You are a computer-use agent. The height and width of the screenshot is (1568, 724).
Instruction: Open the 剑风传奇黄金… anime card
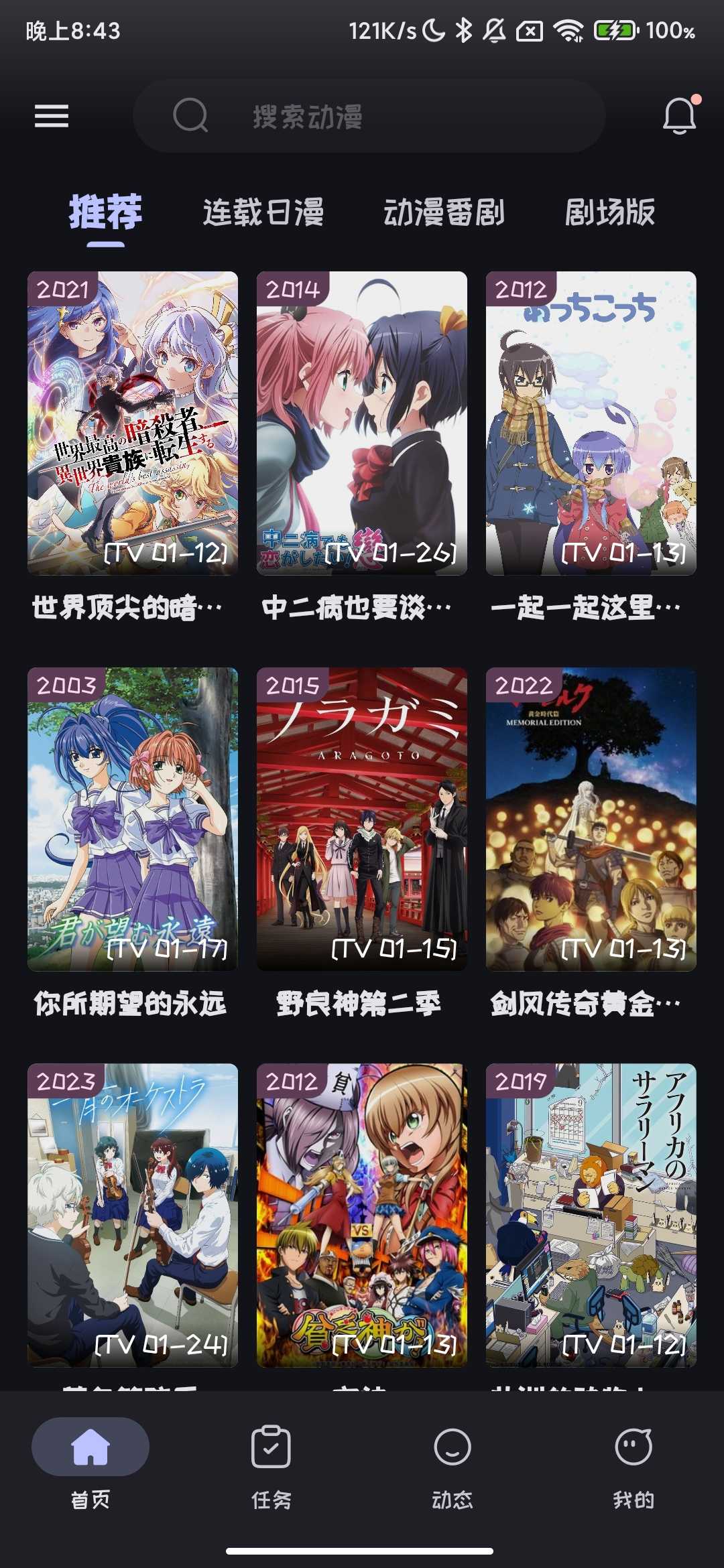[591, 819]
